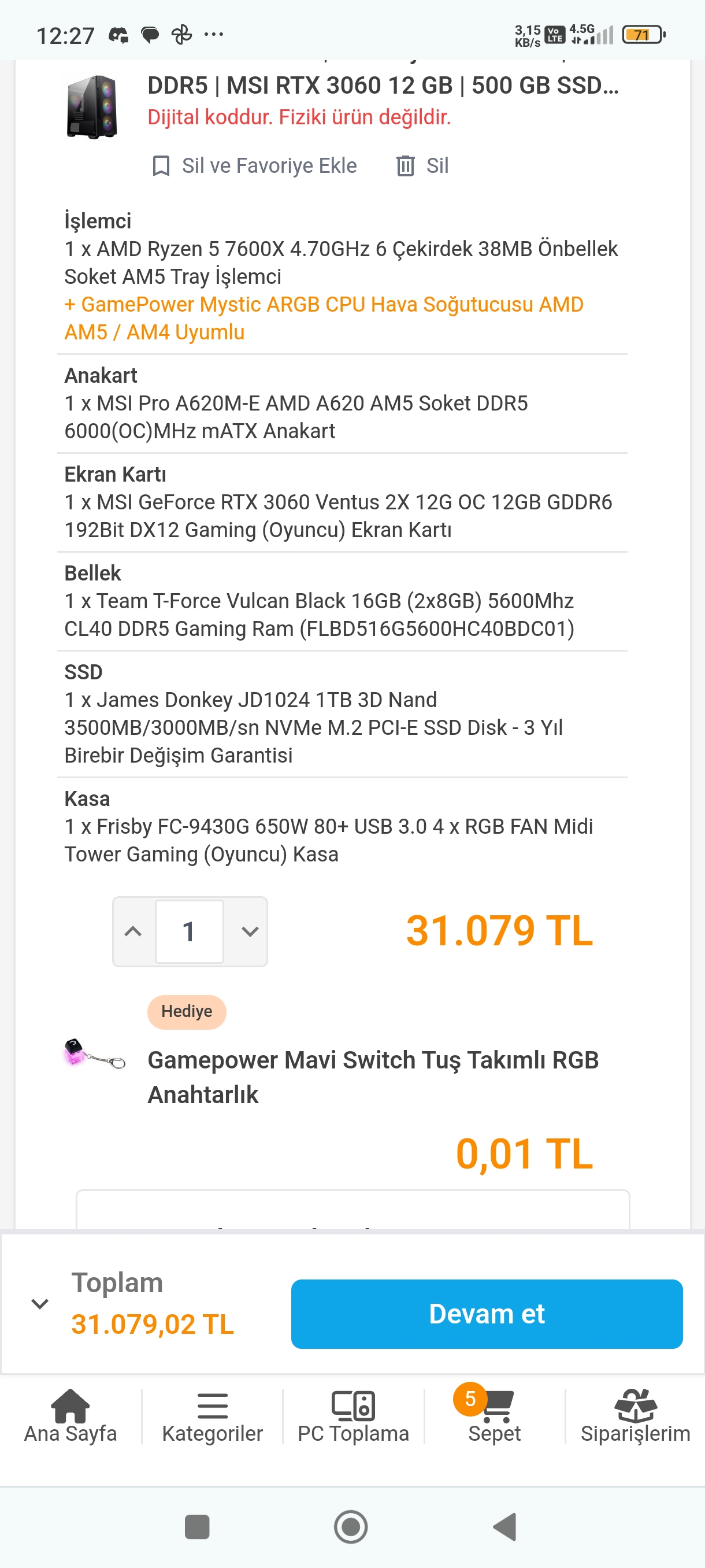The image size is (705, 1568).
Task: Continue checkout with Devam et
Action: tap(486, 1314)
